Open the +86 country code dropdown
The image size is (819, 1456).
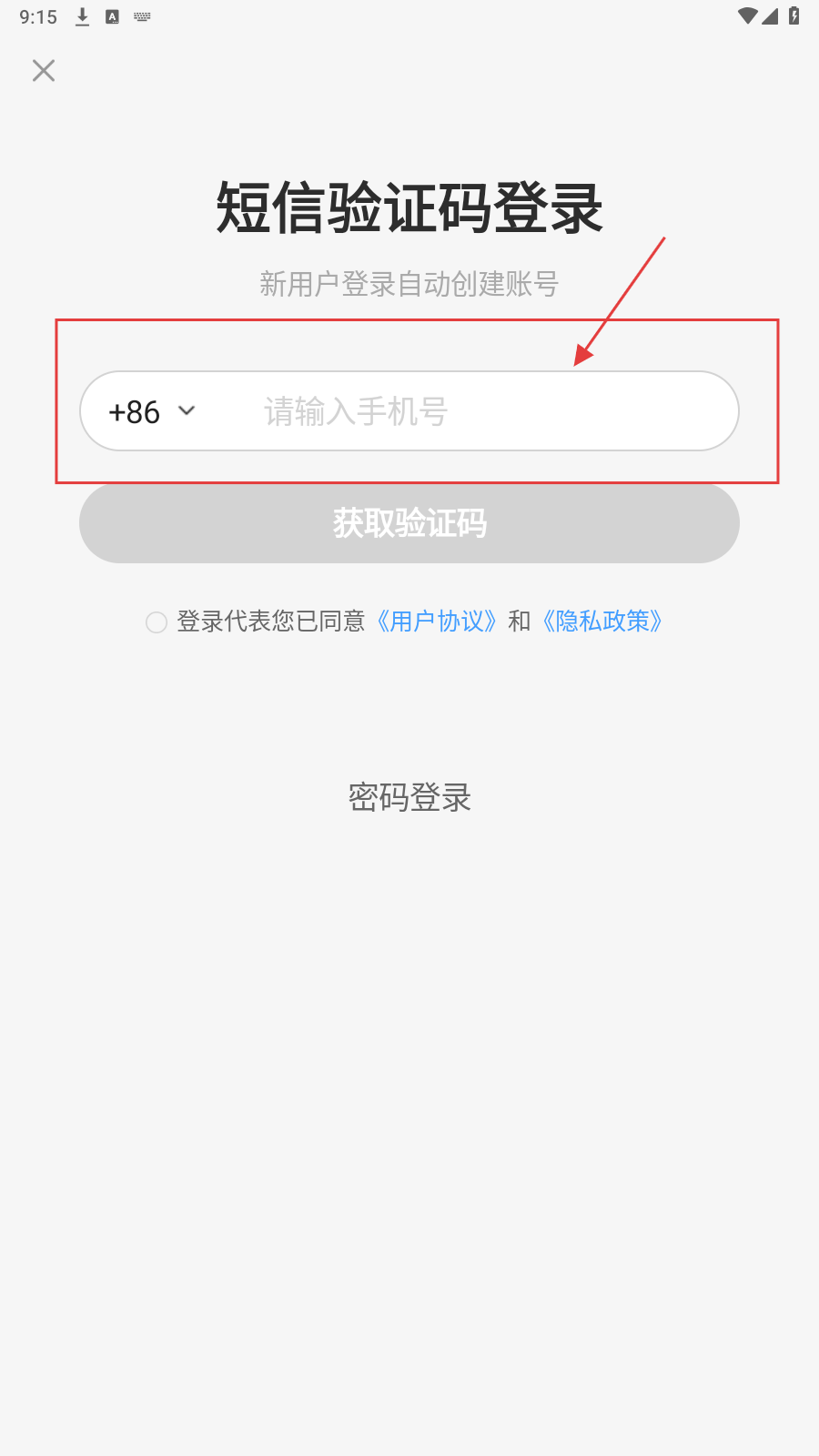pyautogui.click(x=152, y=411)
